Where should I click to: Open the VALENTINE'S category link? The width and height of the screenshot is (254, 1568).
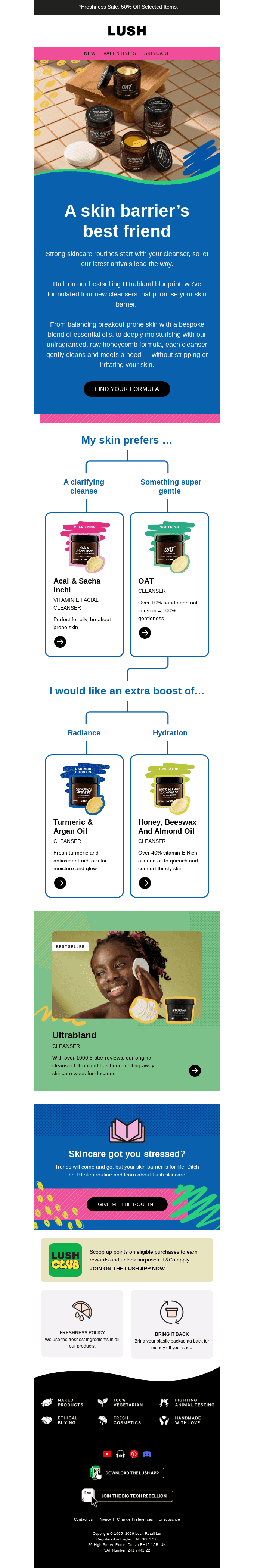point(120,53)
